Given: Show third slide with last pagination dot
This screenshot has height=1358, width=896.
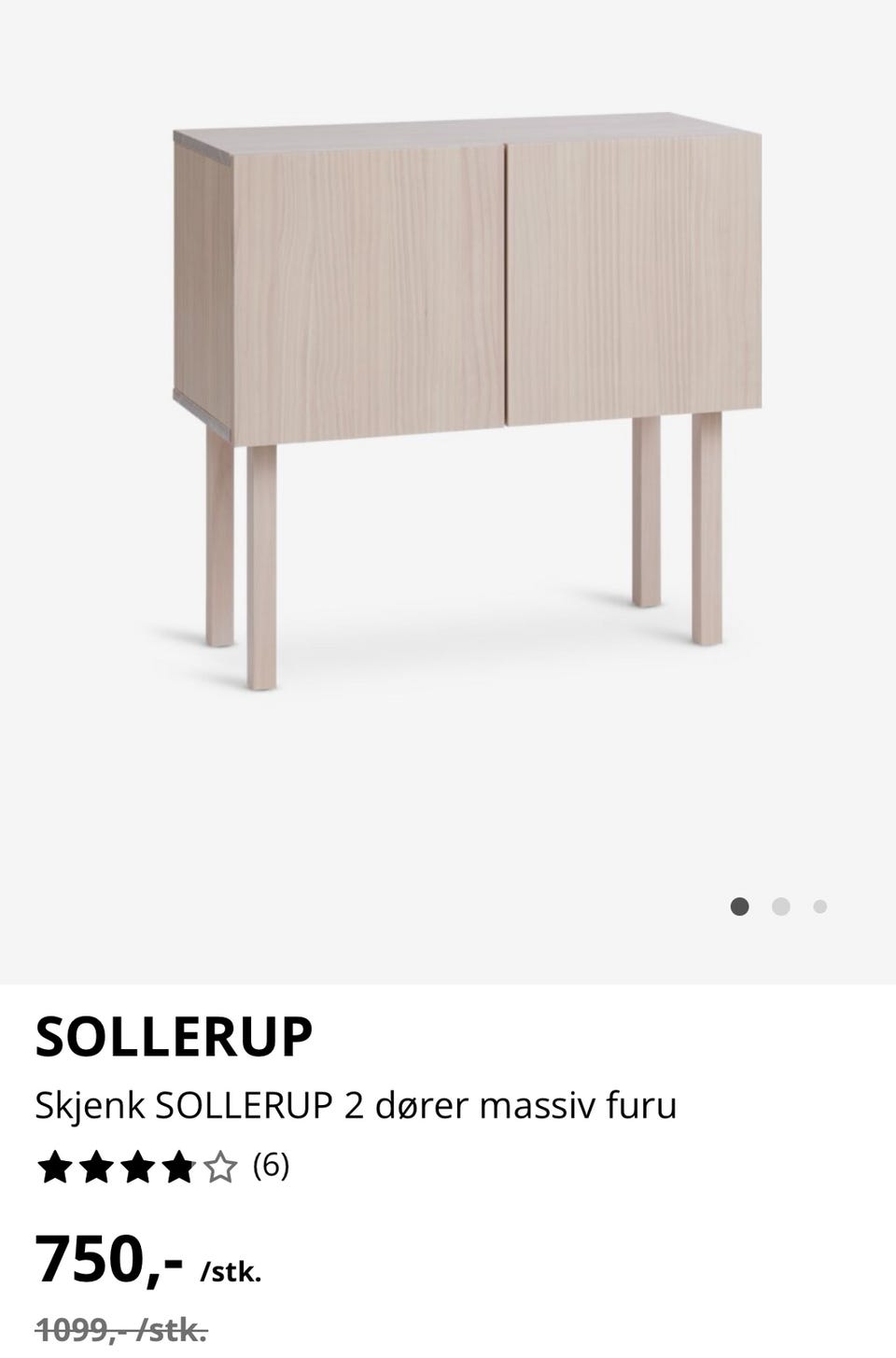Looking at the screenshot, I should 819,905.
